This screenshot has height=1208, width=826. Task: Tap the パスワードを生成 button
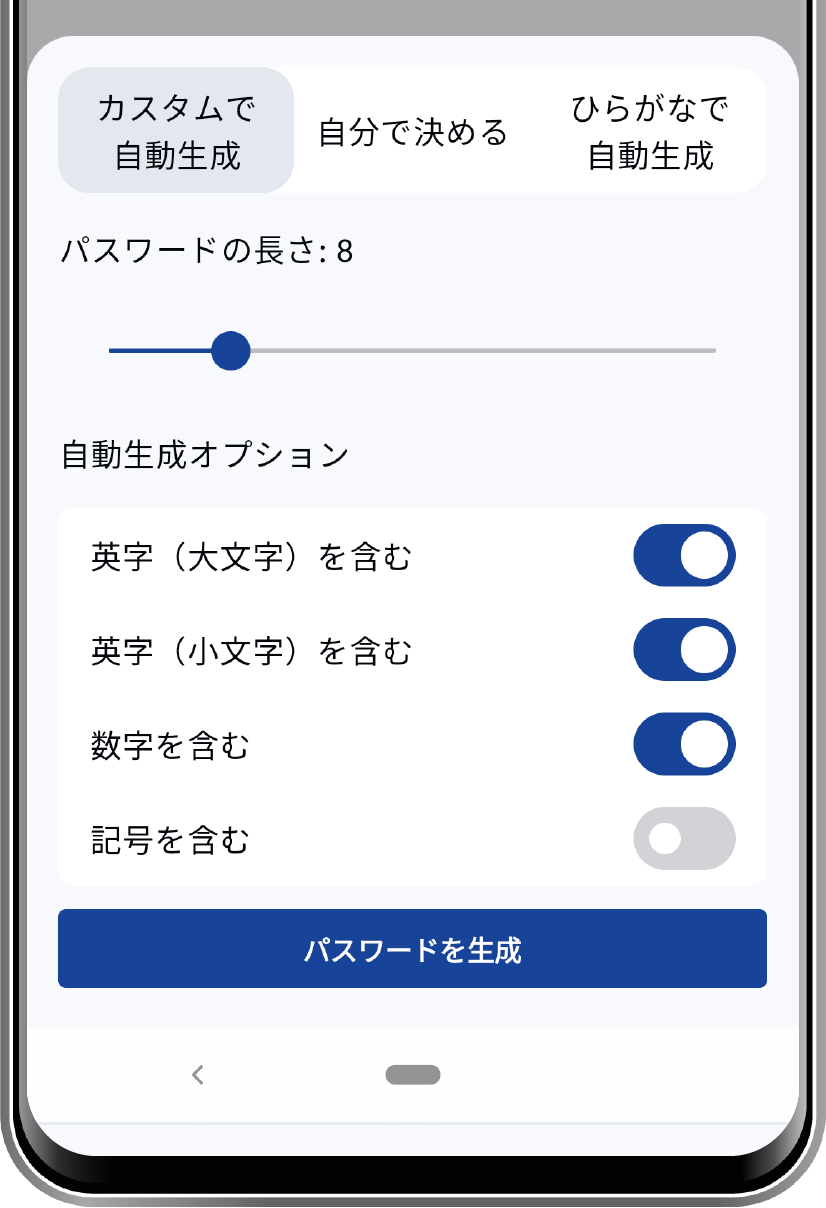point(412,949)
